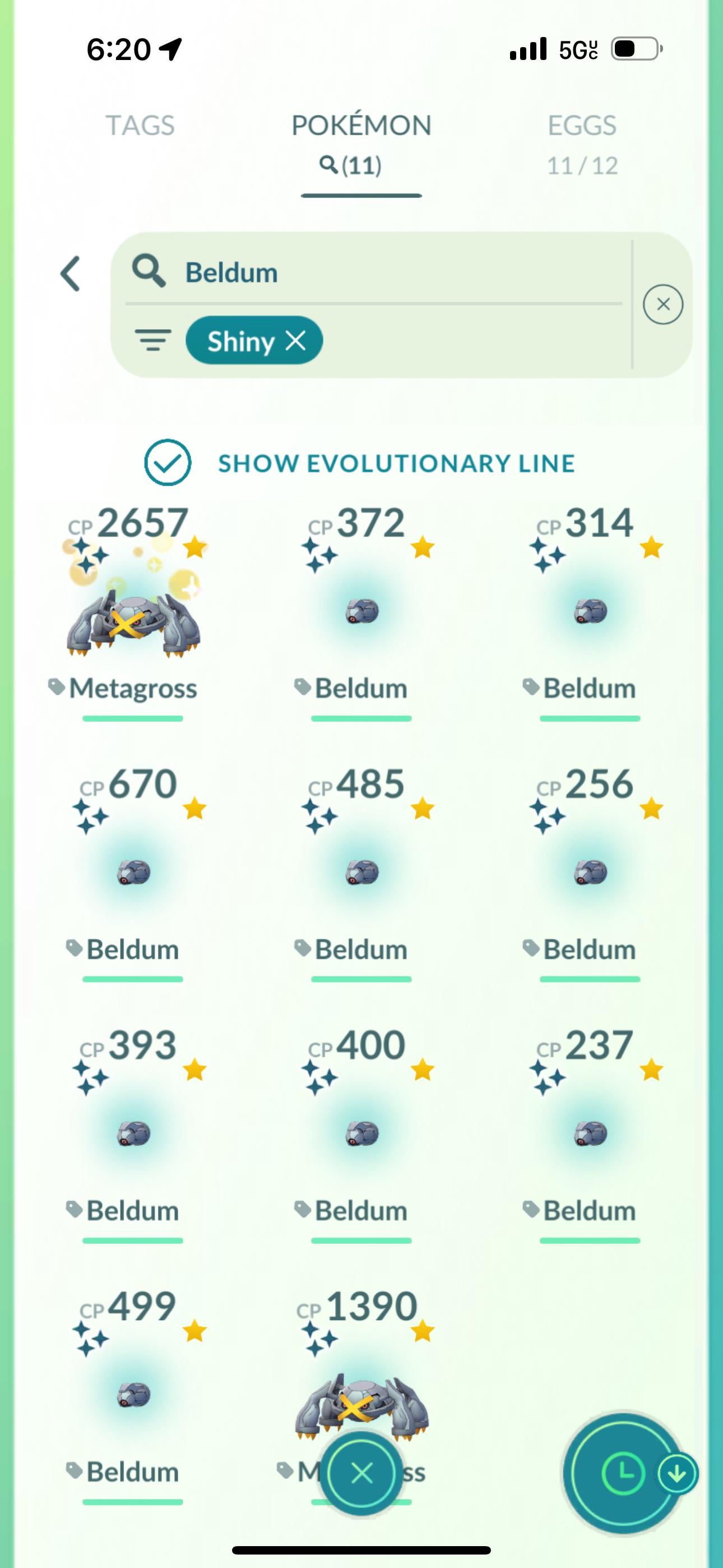
Task: Switch to the Eggs tab
Action: pos(581,126)
